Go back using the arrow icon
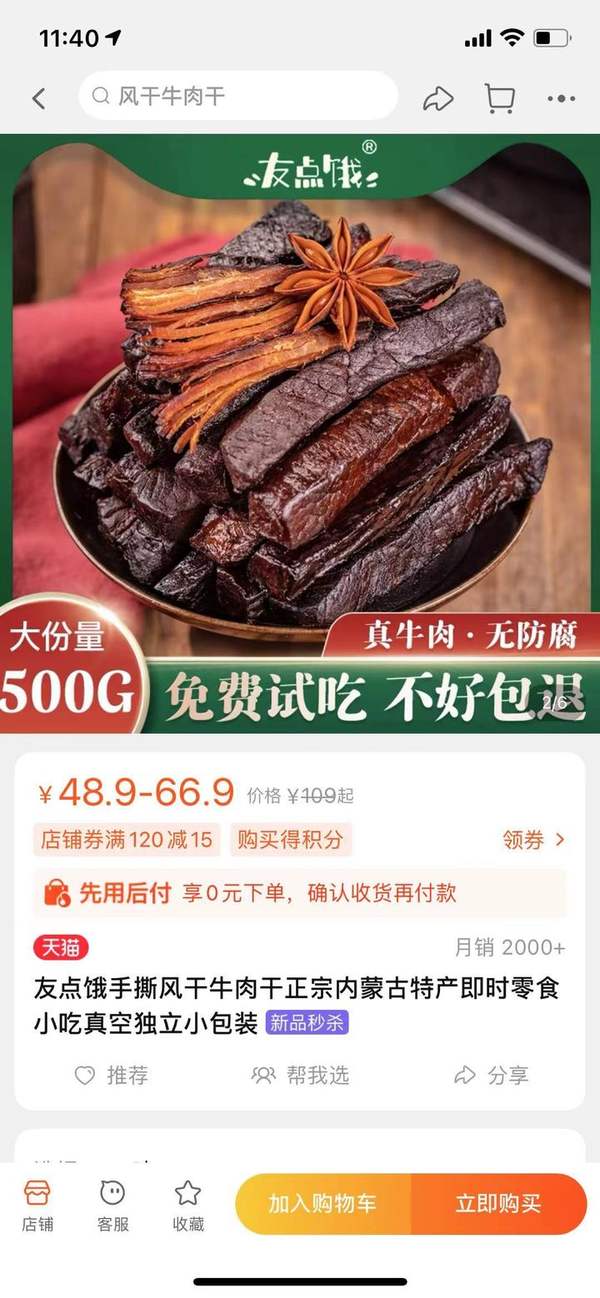 pyautogui.click(x=39, y=98)
